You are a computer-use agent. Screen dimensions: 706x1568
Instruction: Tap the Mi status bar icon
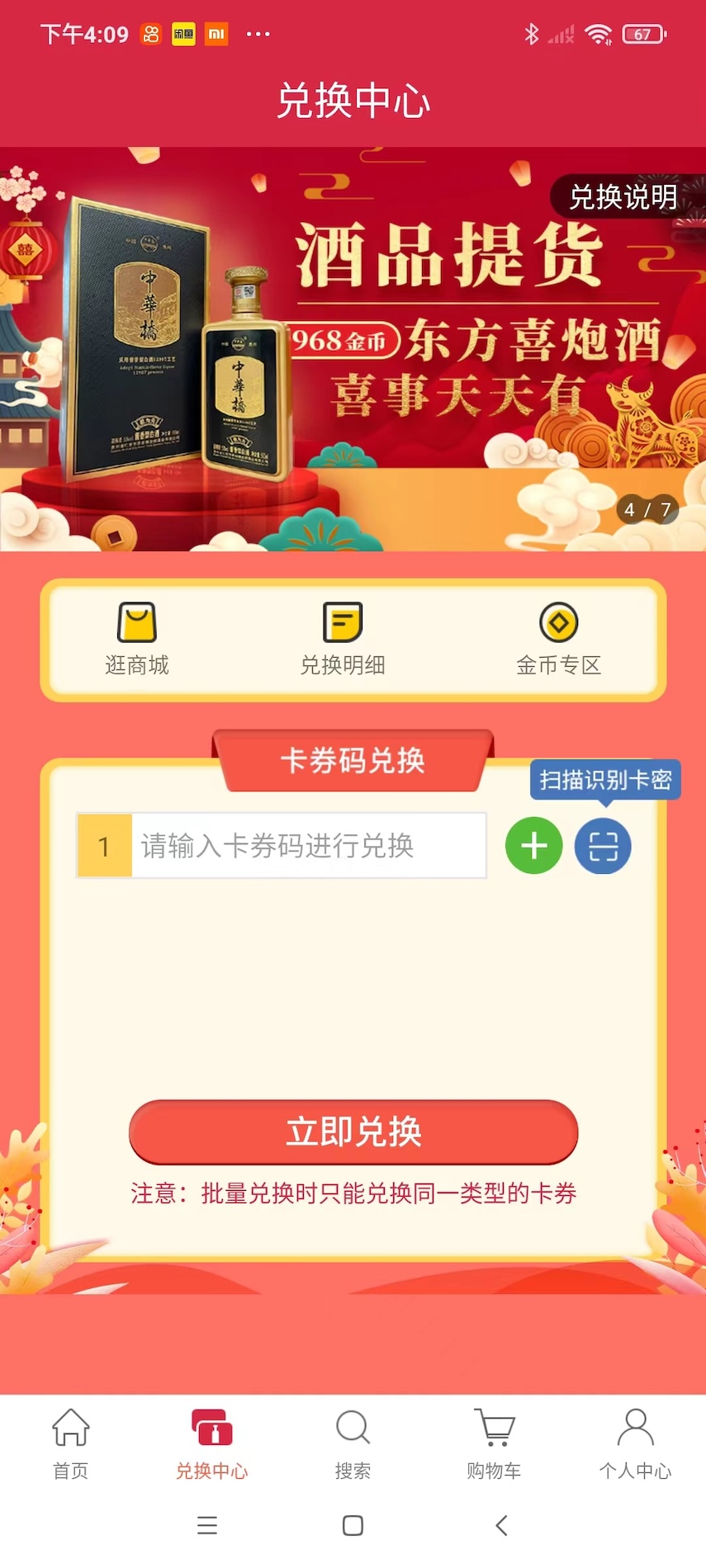click(x=216, y=34)
